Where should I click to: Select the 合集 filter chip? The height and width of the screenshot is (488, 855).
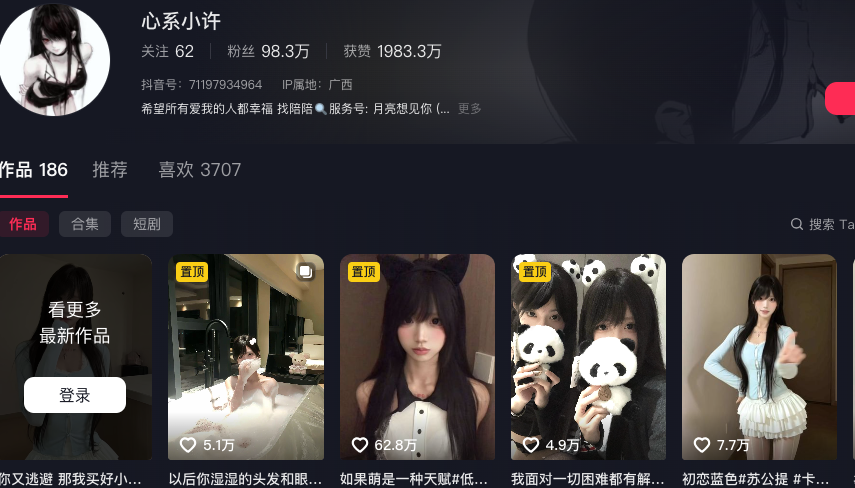pos(85,224)
